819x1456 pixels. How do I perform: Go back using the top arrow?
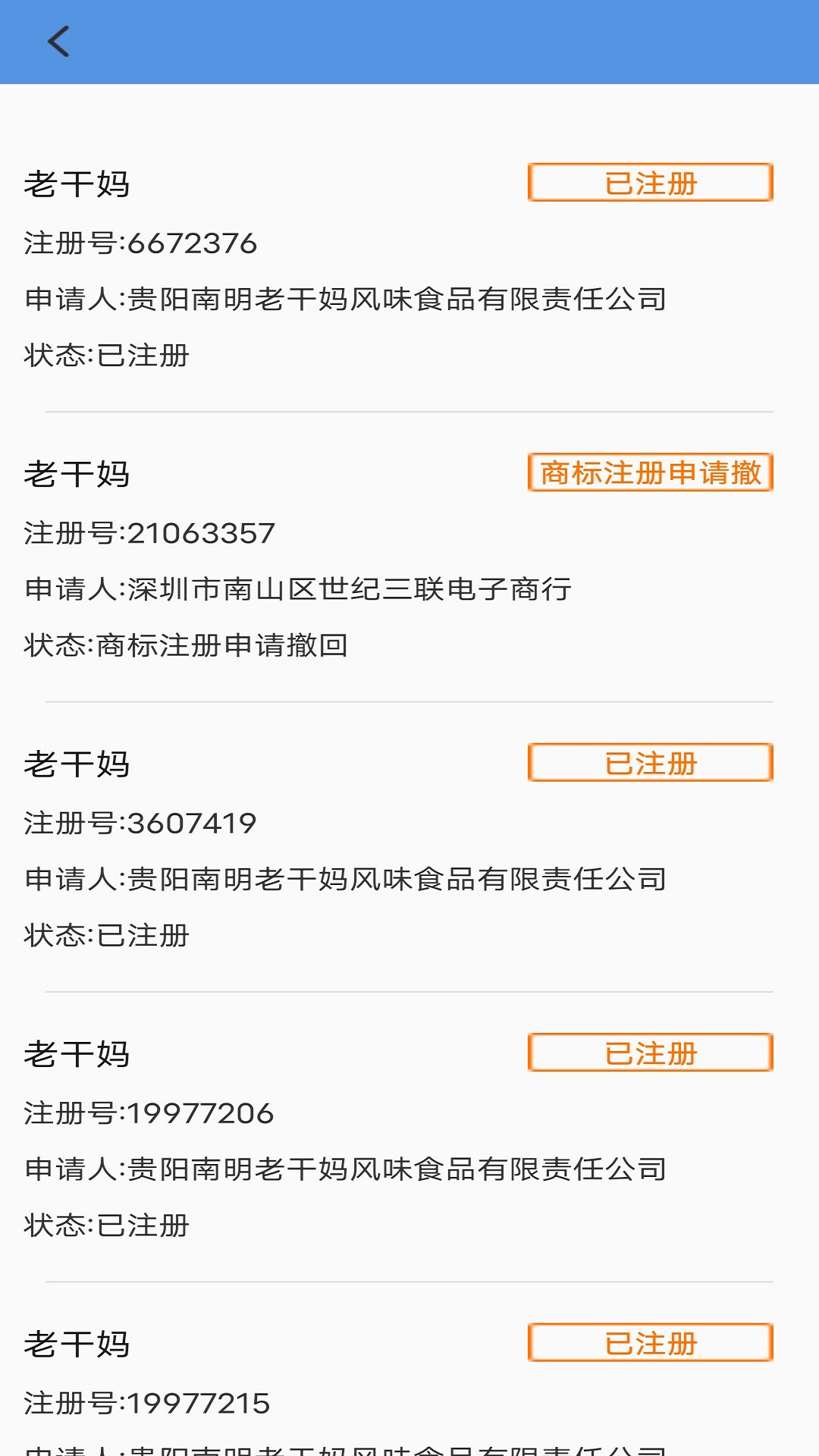click(58, 42)
